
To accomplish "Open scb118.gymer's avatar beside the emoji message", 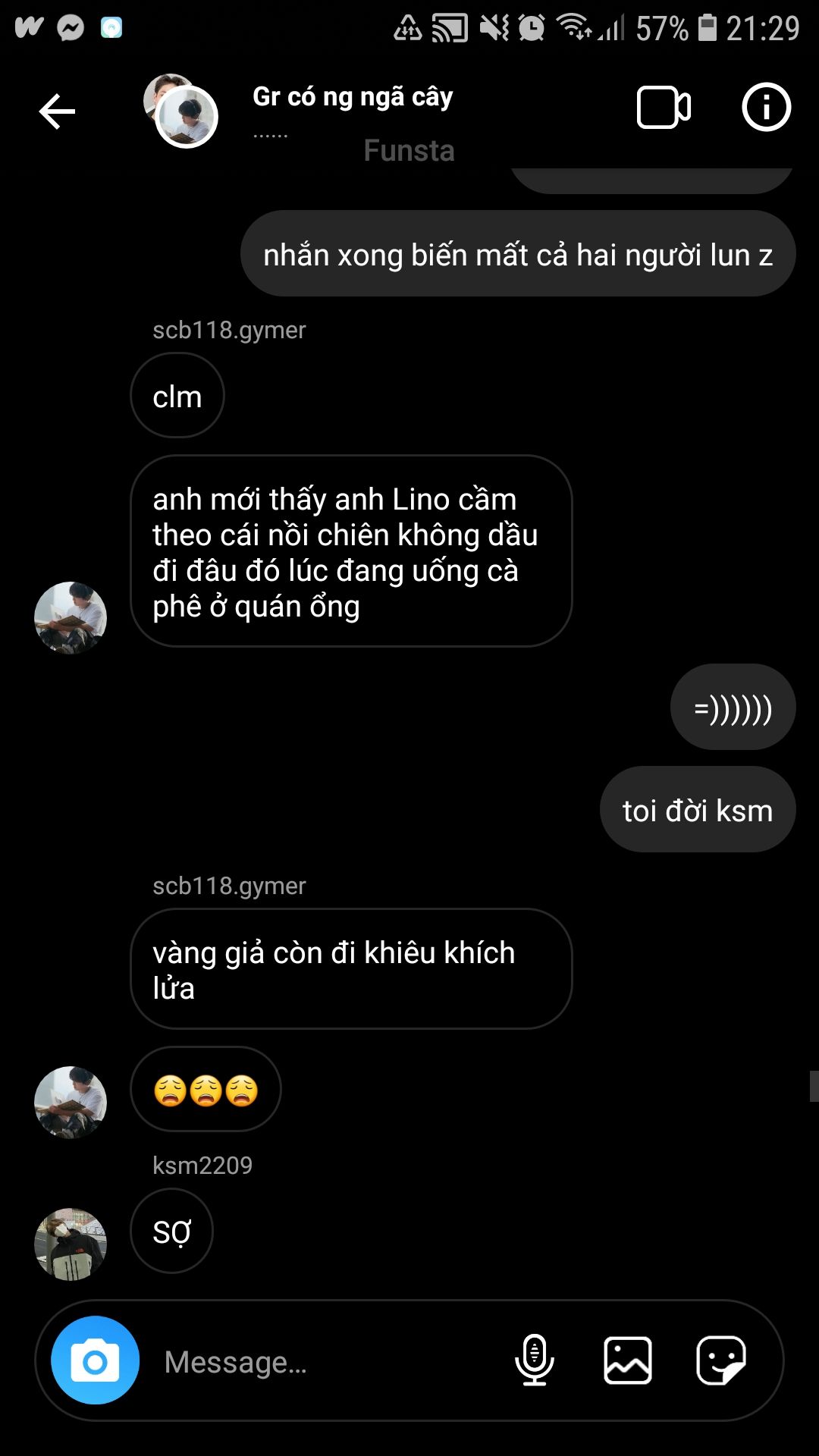I will (71, 1103).
